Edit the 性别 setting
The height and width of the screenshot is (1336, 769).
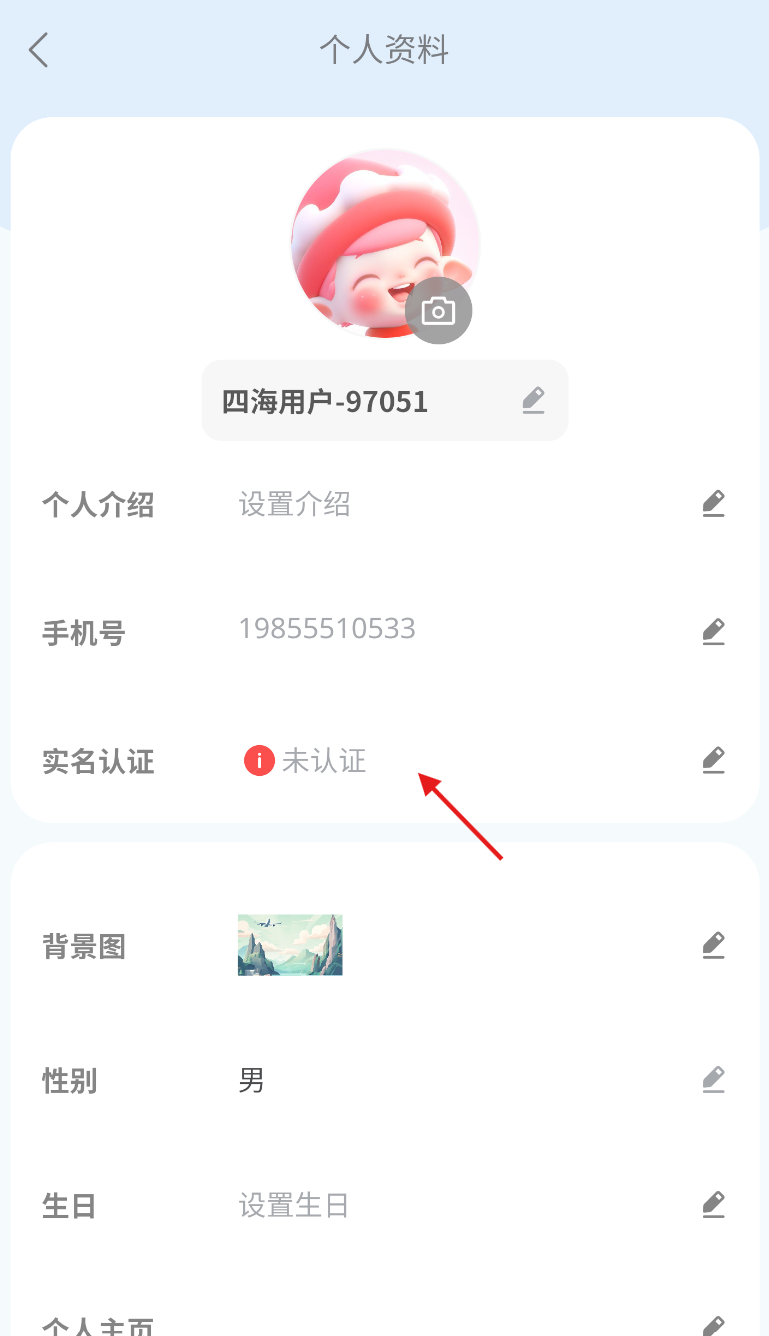712,1080
